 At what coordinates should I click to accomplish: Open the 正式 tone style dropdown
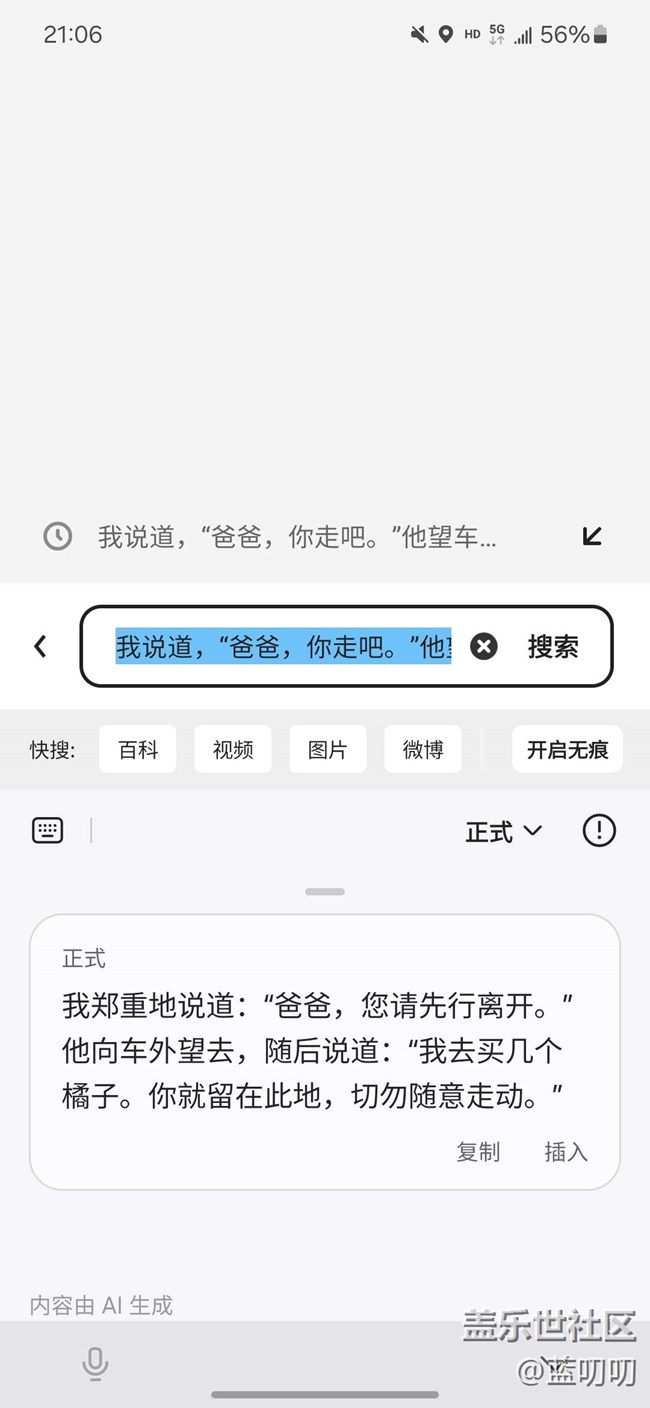[504, 831]
